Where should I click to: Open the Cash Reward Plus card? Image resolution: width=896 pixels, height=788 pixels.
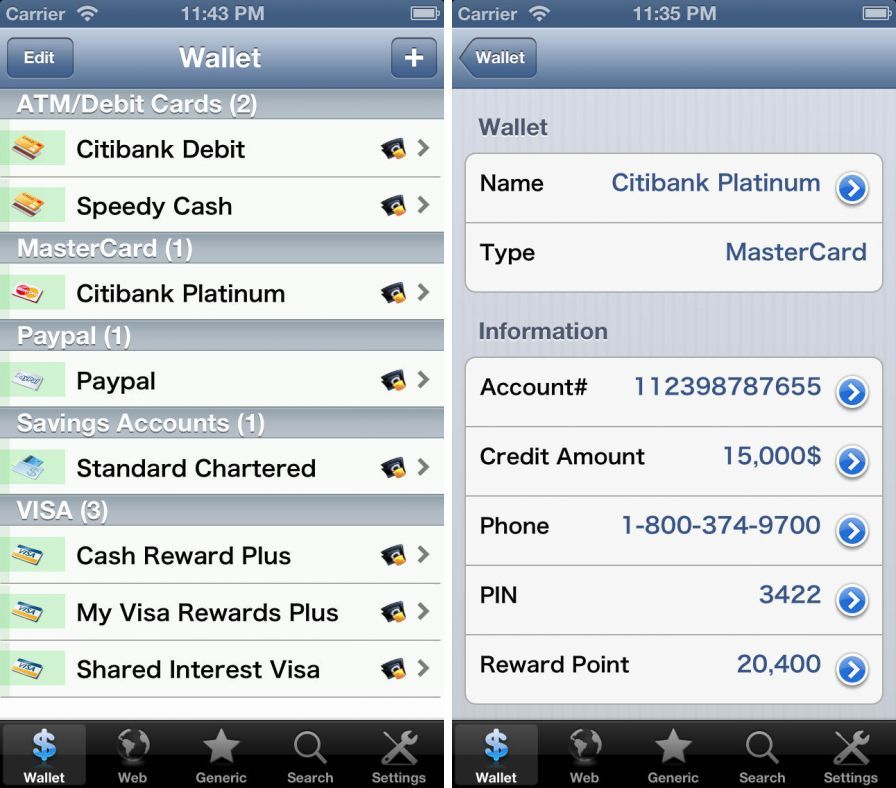pyautogui.click(x=222, y=556)
